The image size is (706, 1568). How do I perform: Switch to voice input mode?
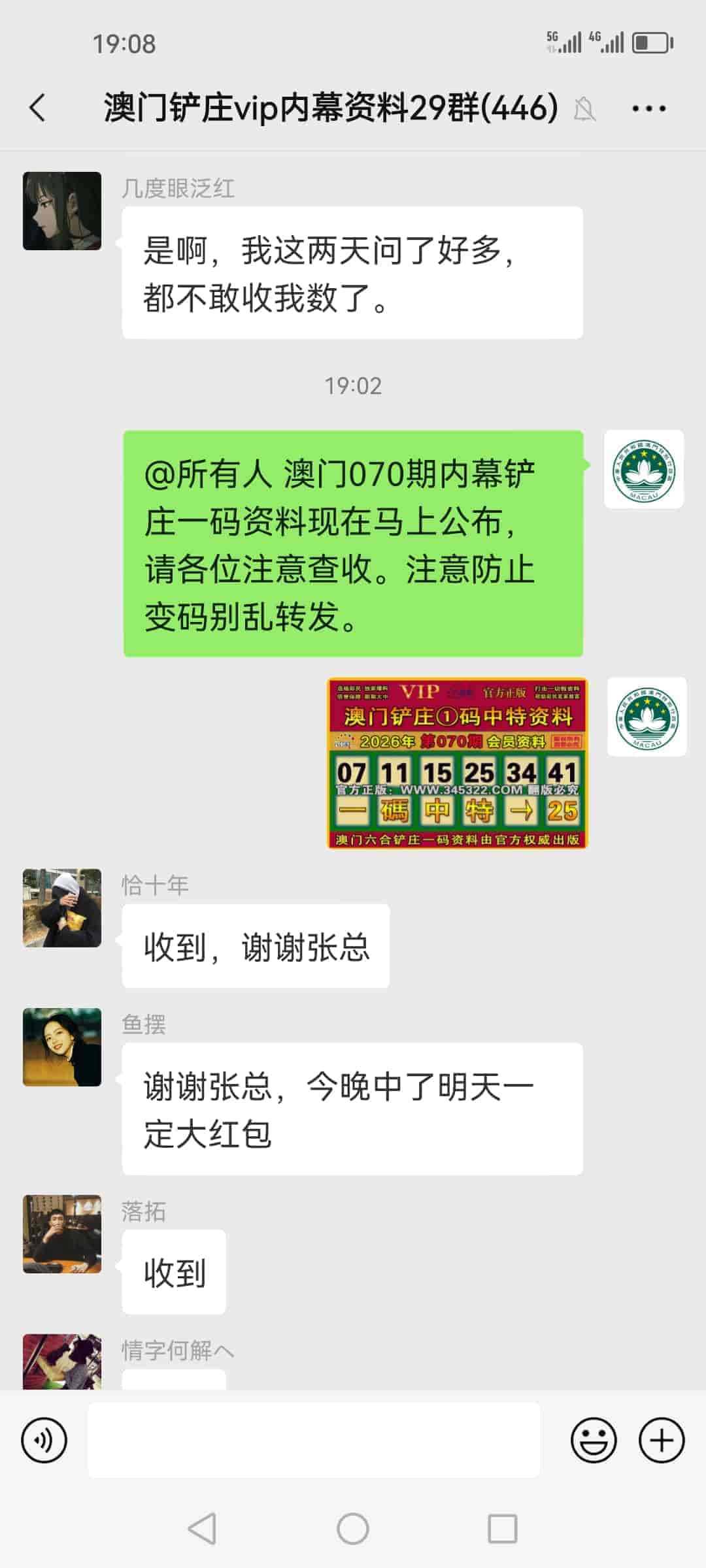click(43, 1441)
